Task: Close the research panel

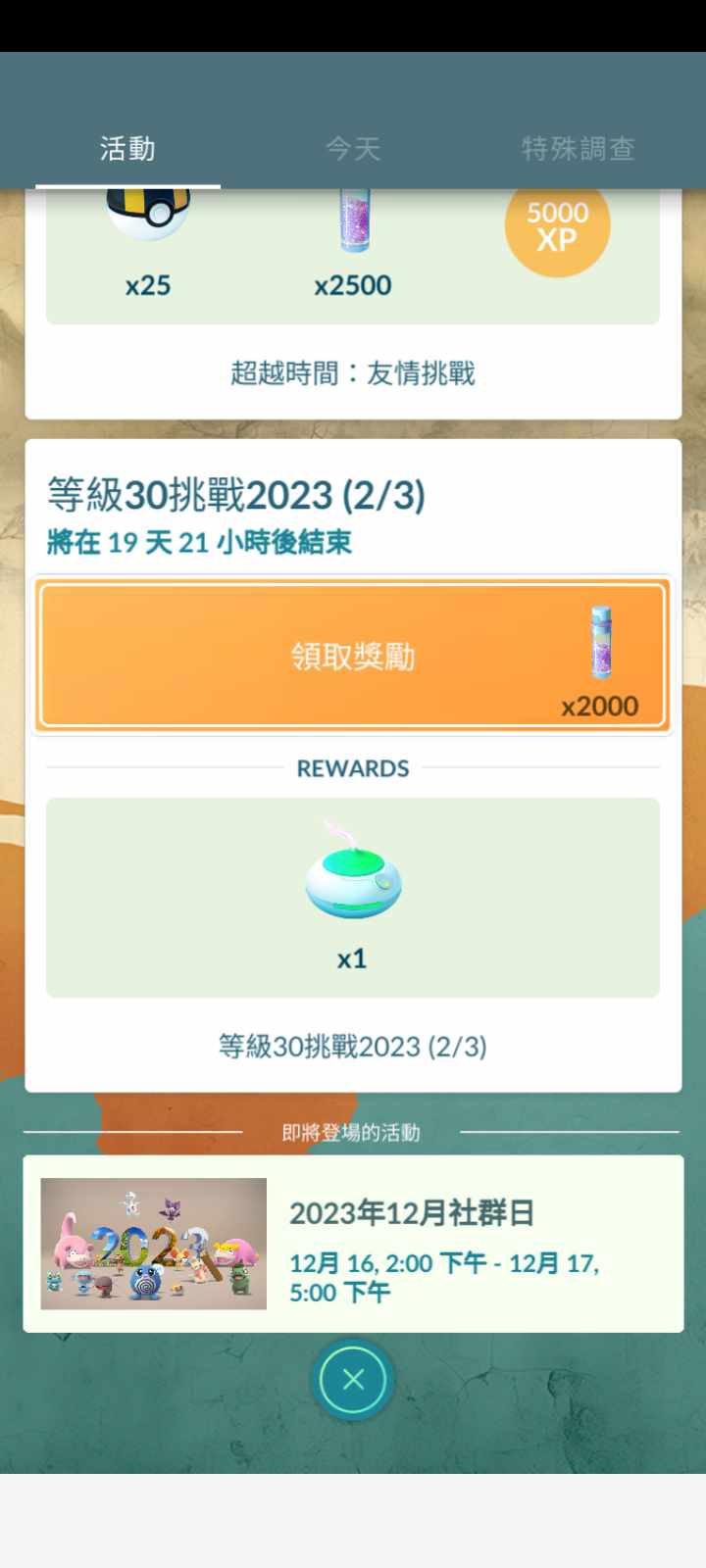Action: [x=353, y=1380]
